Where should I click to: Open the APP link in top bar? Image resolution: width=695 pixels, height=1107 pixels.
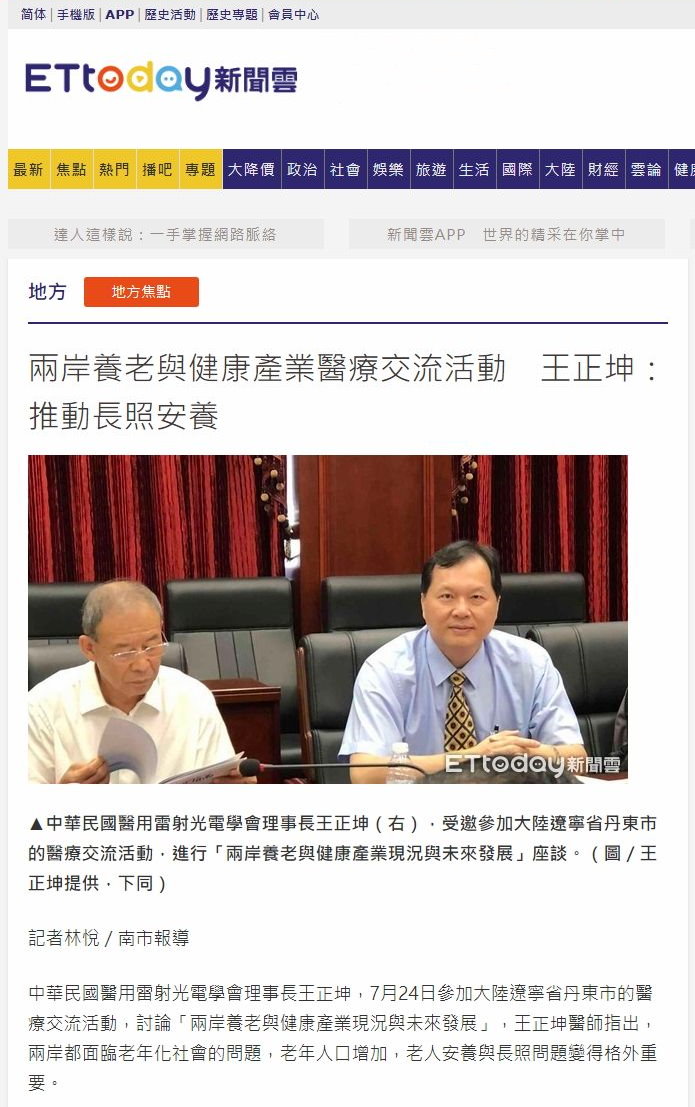pyautogui.click(x=119, y=15)
